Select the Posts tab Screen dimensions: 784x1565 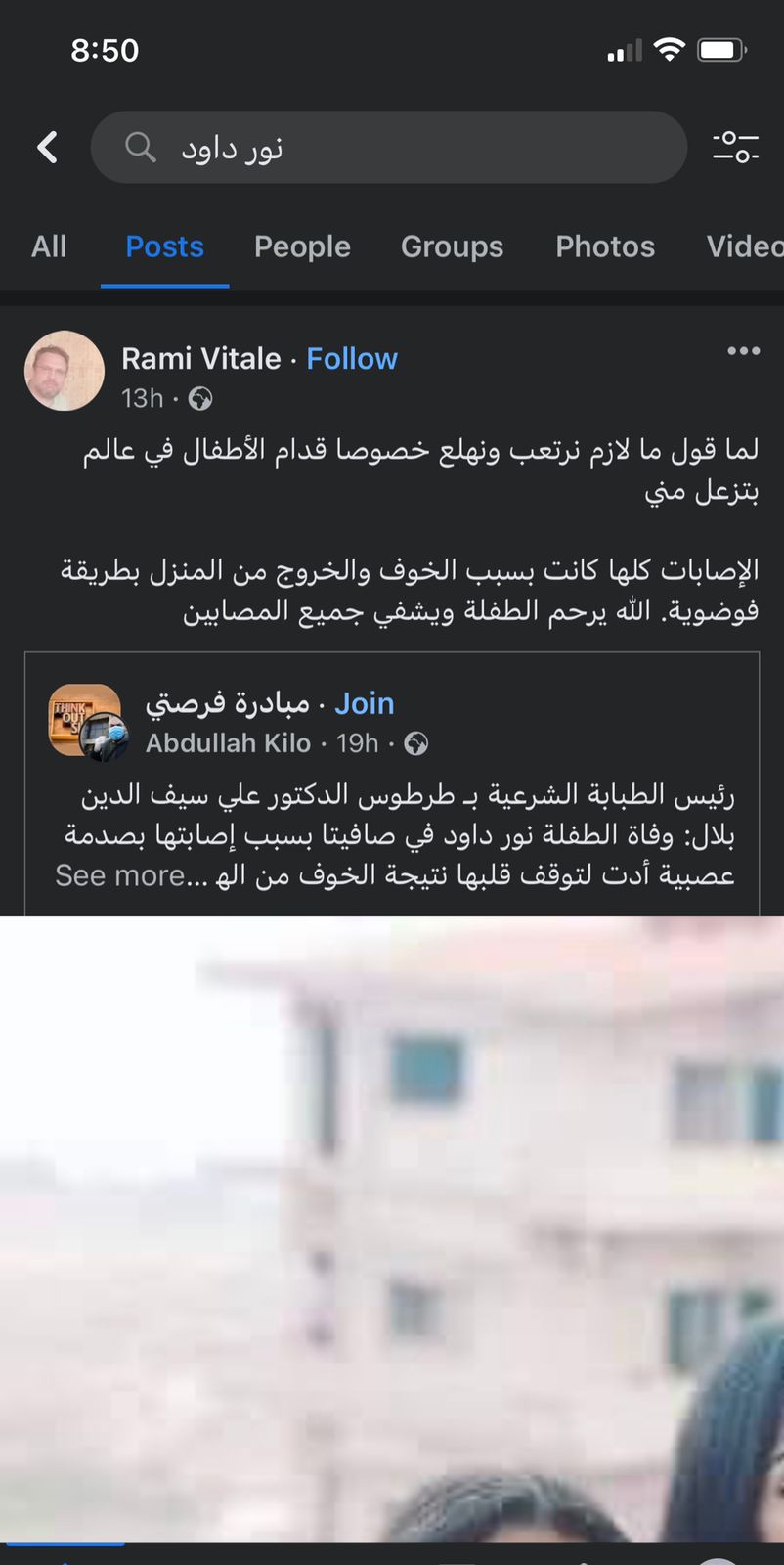coord(164,246)
